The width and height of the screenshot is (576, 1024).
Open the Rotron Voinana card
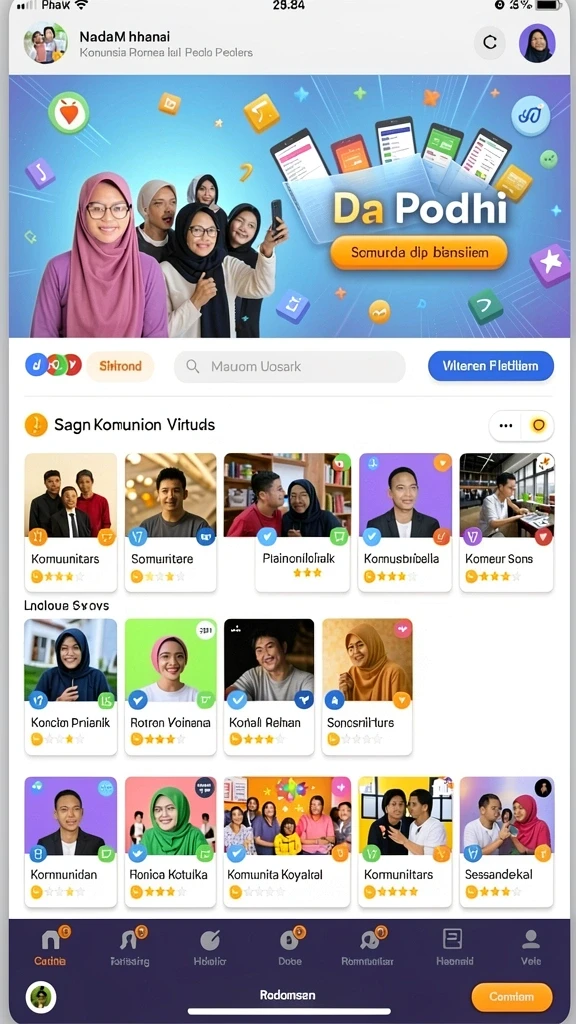tap(170, 686)
